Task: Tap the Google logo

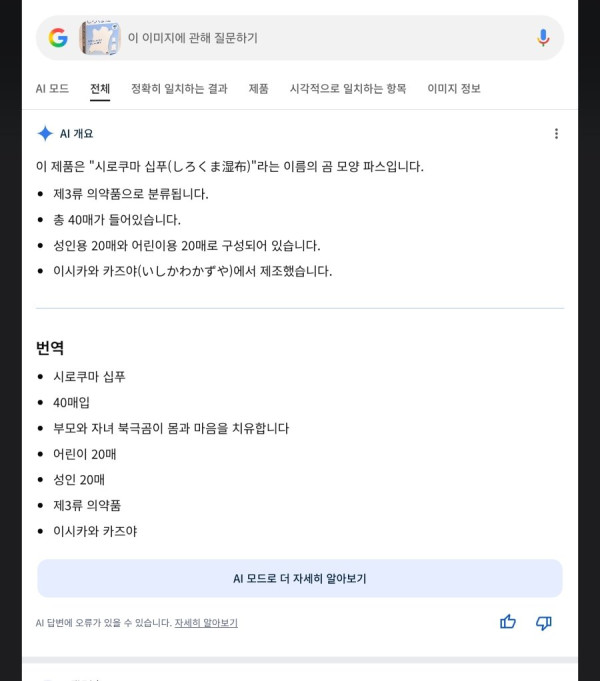Action: [58, 38]
